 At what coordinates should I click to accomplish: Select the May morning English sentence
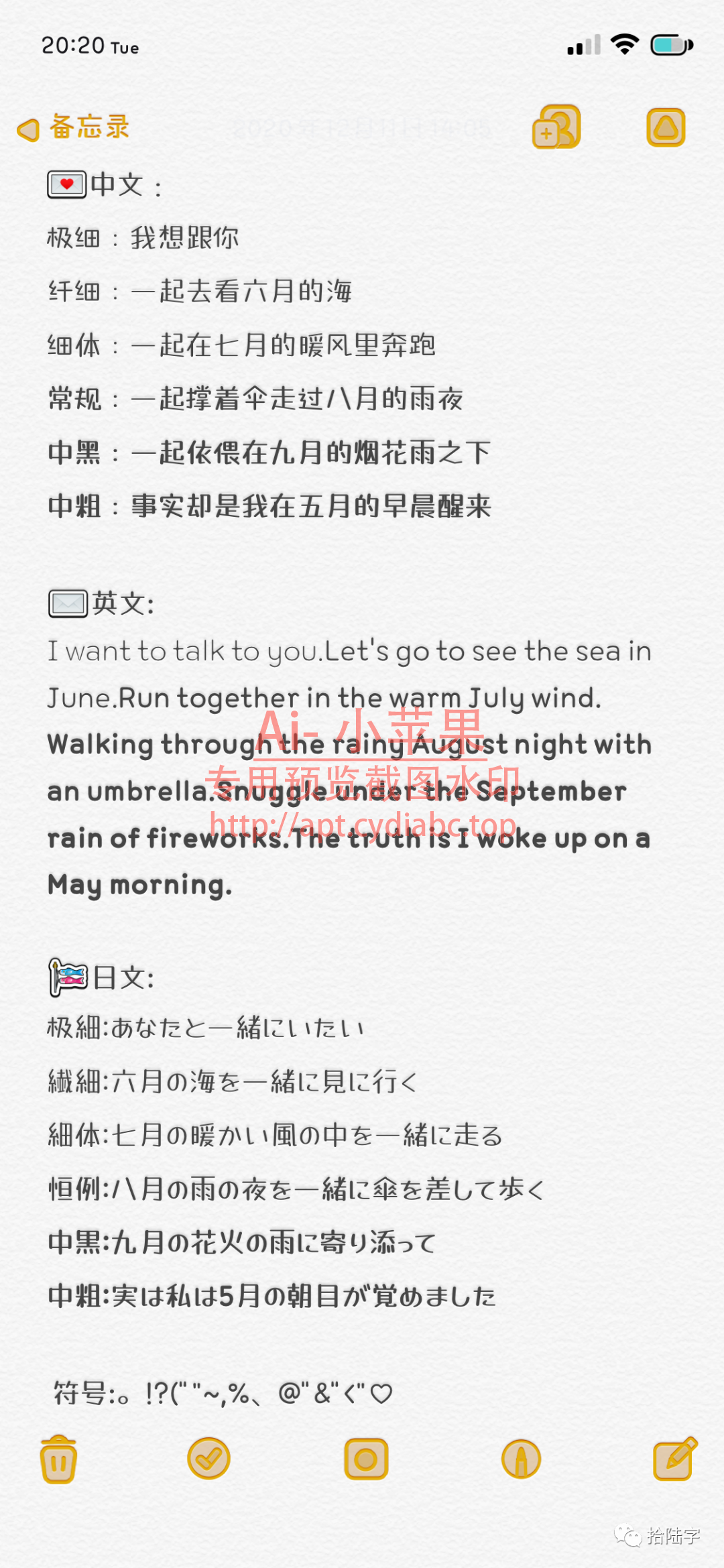click(137, 885)
